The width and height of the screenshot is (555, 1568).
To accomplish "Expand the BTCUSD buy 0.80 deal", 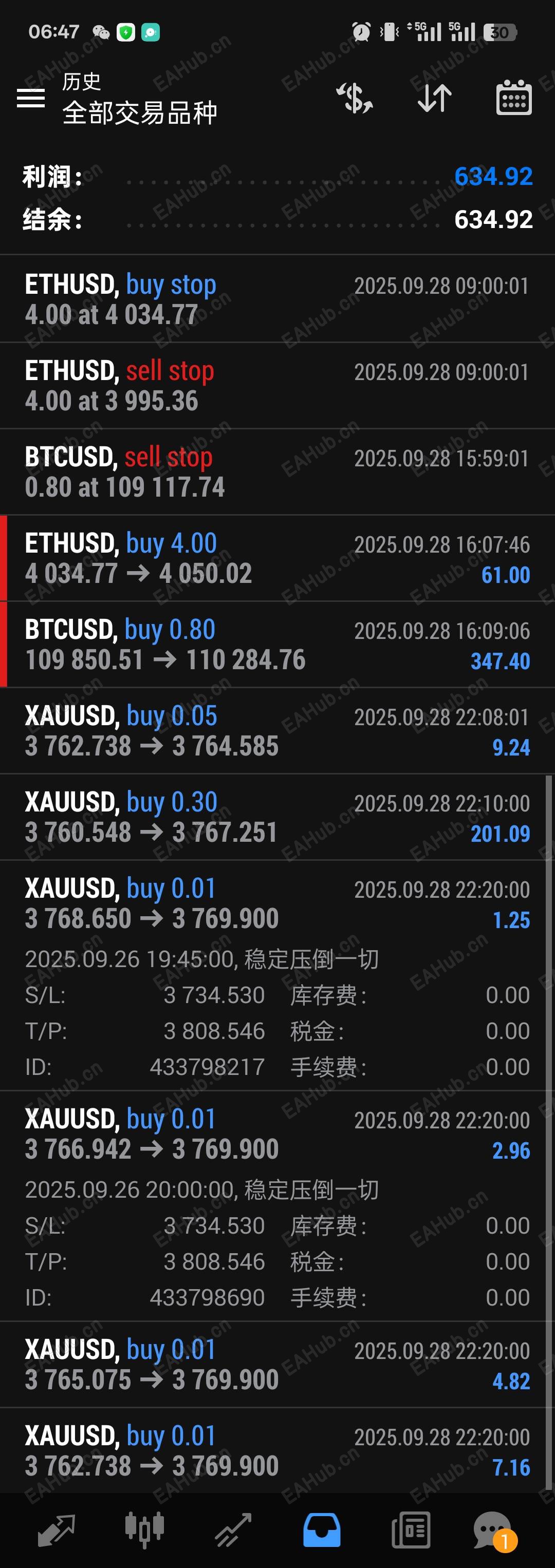I will (277, 645).
